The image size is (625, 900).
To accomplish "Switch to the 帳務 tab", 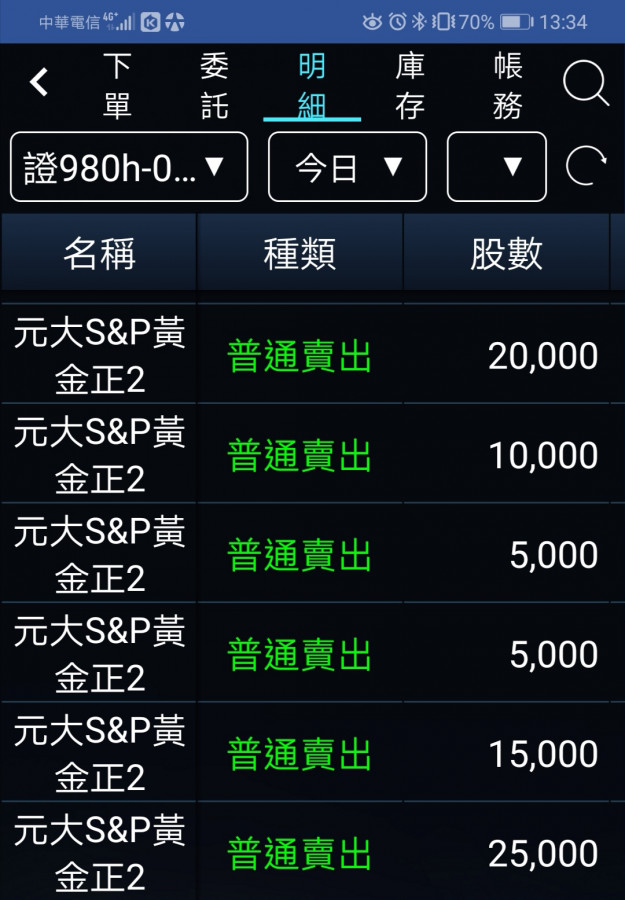I will point(508,86).
